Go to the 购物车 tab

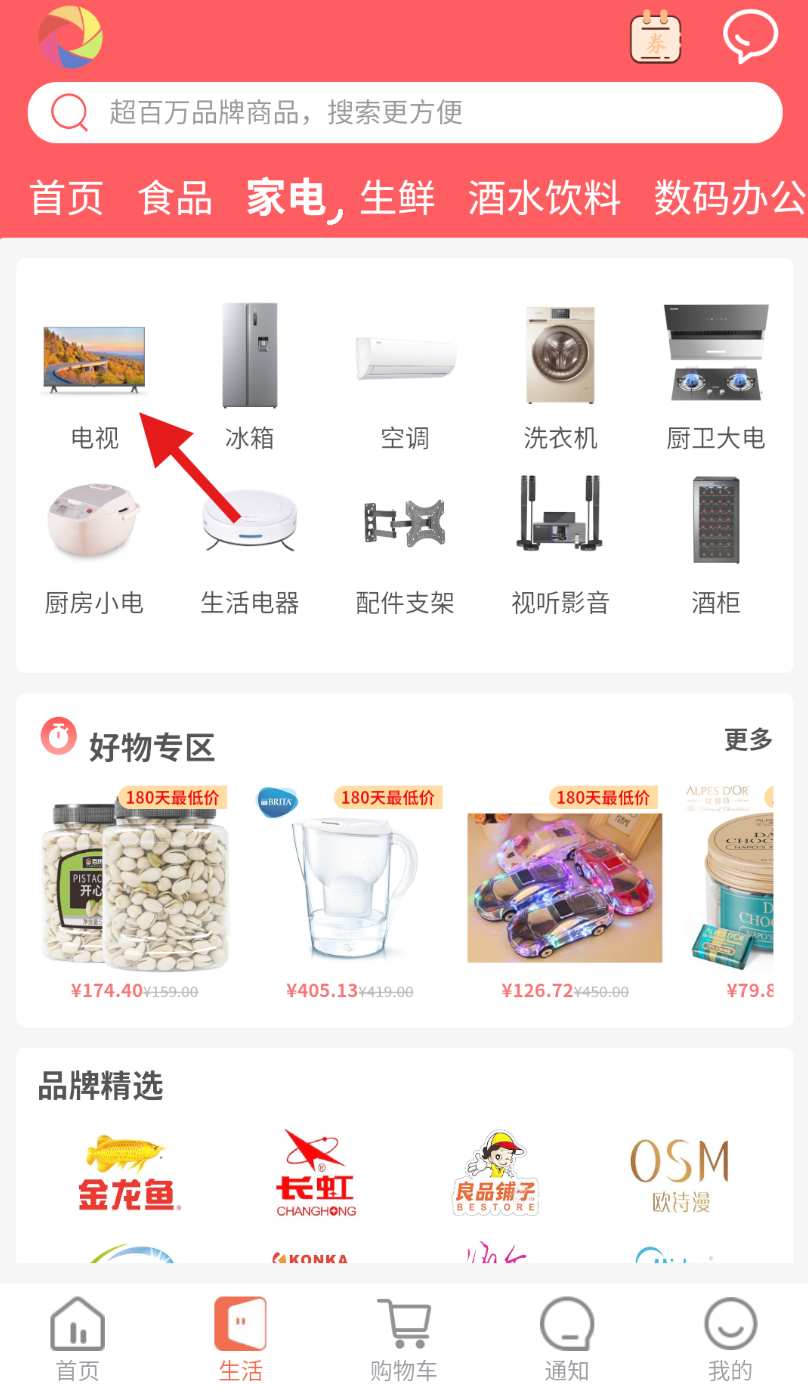[x=404, y=1340]
